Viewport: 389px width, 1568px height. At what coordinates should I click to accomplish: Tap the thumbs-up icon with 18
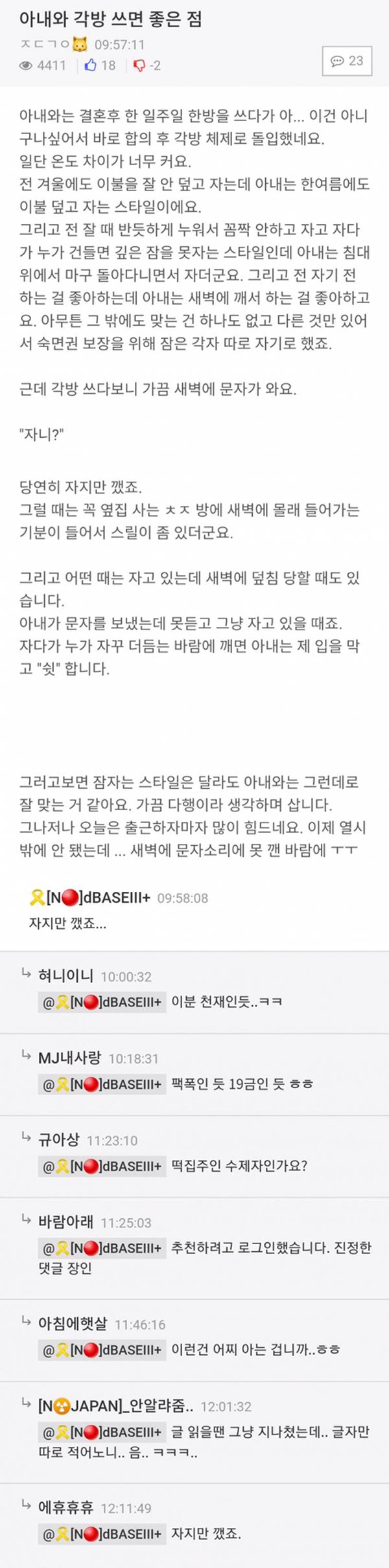click(91, 65)
